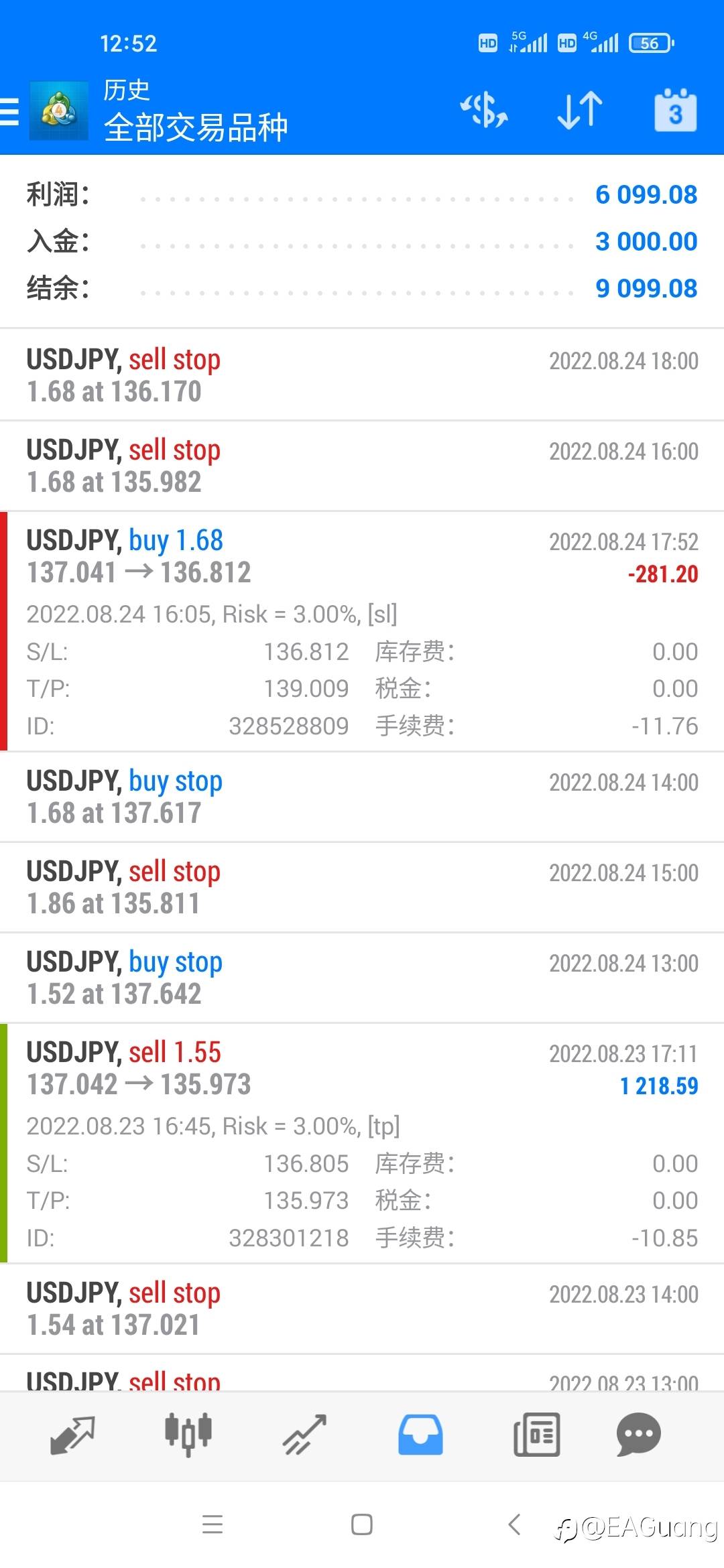
Task: Switch to the Trade tab
Action: [x=304, y=1435]
